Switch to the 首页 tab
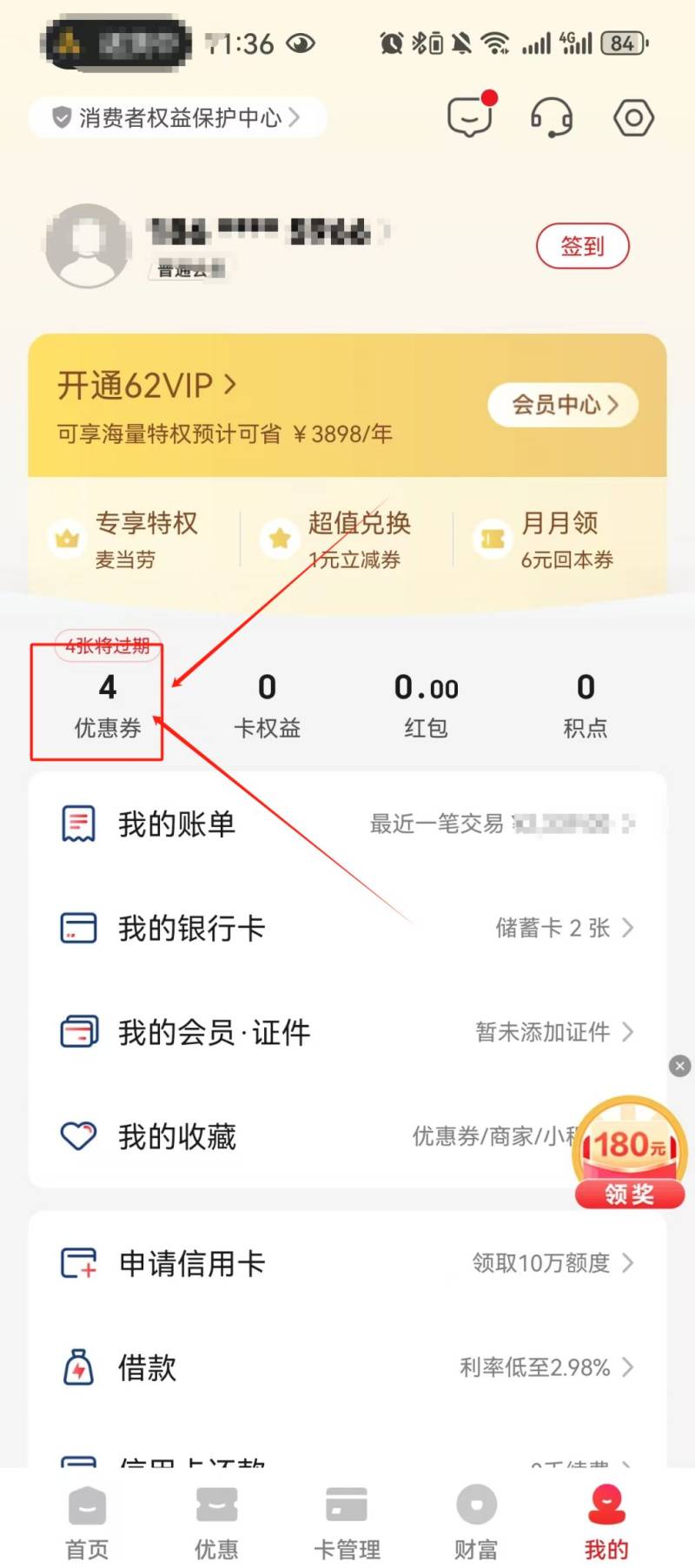Viewport: 695px width, 1568px height. (87, 1522)
